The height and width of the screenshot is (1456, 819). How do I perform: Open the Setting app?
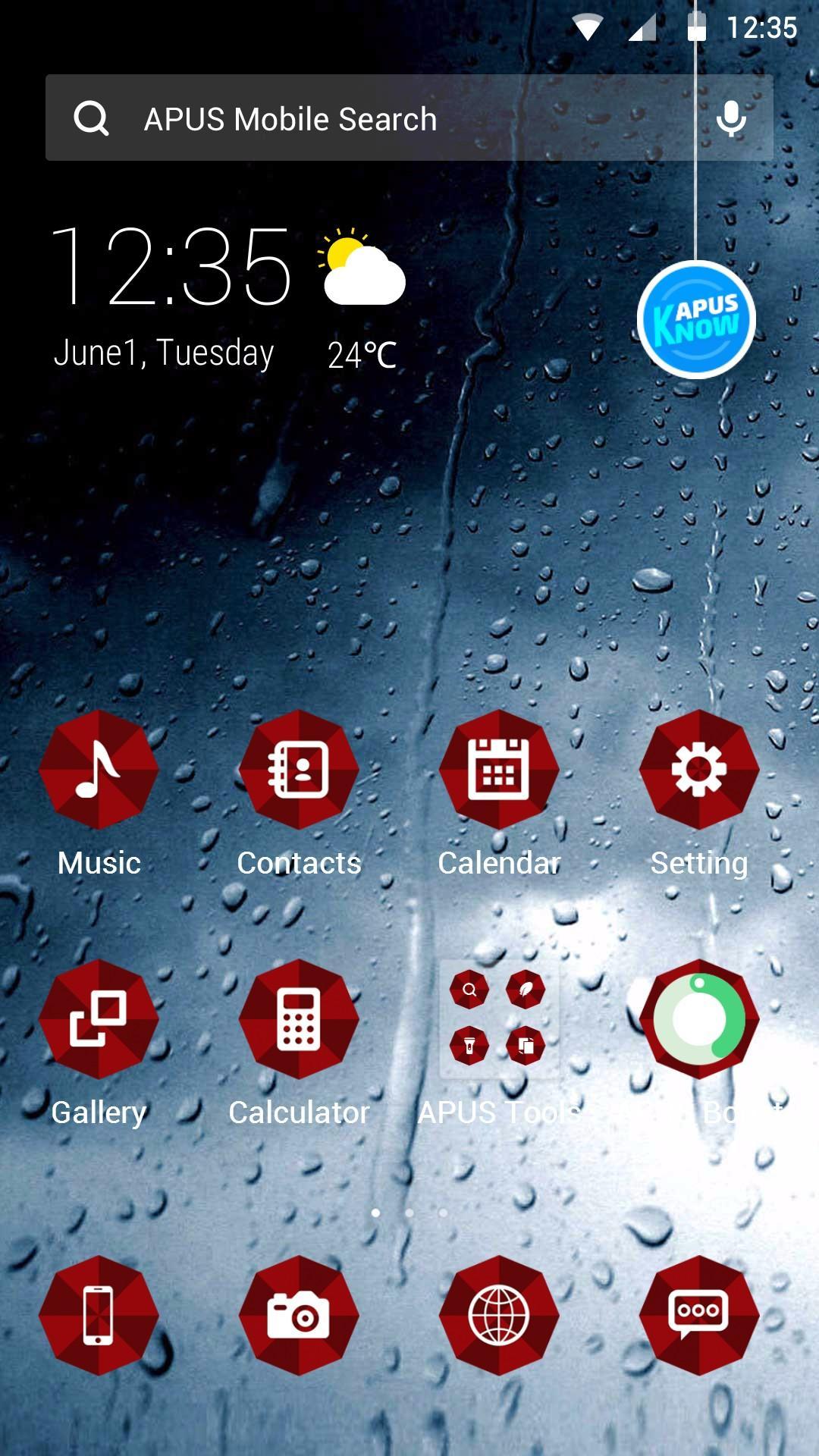coord(698,769)
